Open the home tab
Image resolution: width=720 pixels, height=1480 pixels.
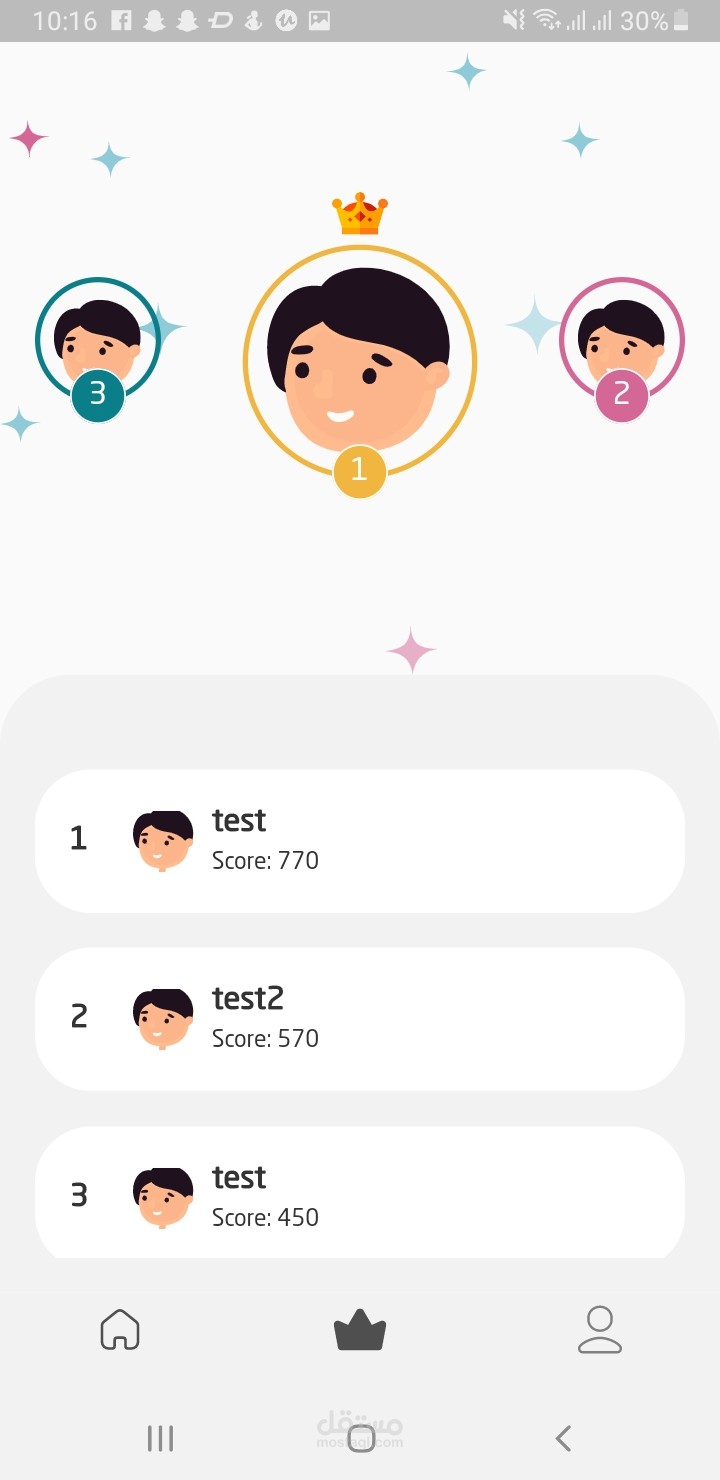pyautogui.click(x=120, y=1330)
